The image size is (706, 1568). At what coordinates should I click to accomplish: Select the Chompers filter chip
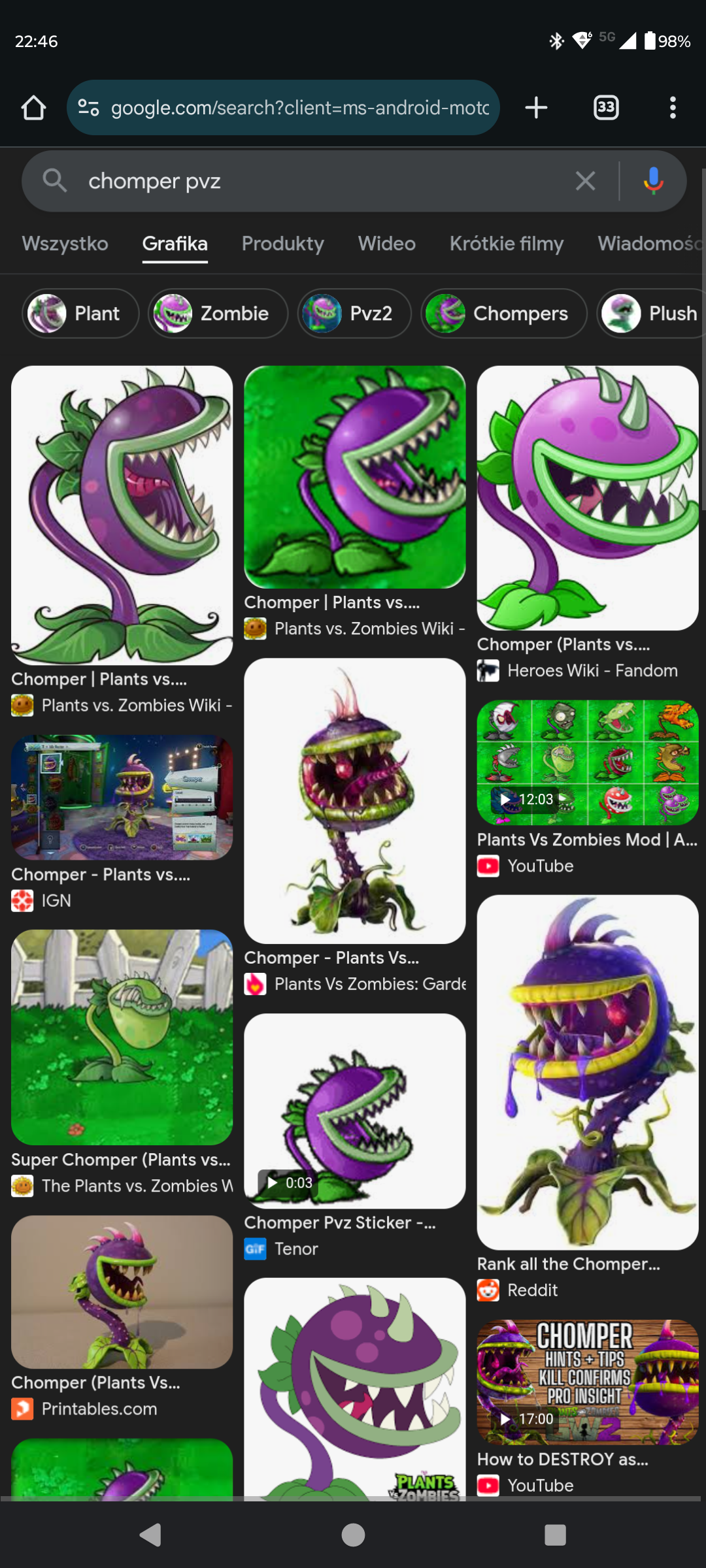click(503, 314)
